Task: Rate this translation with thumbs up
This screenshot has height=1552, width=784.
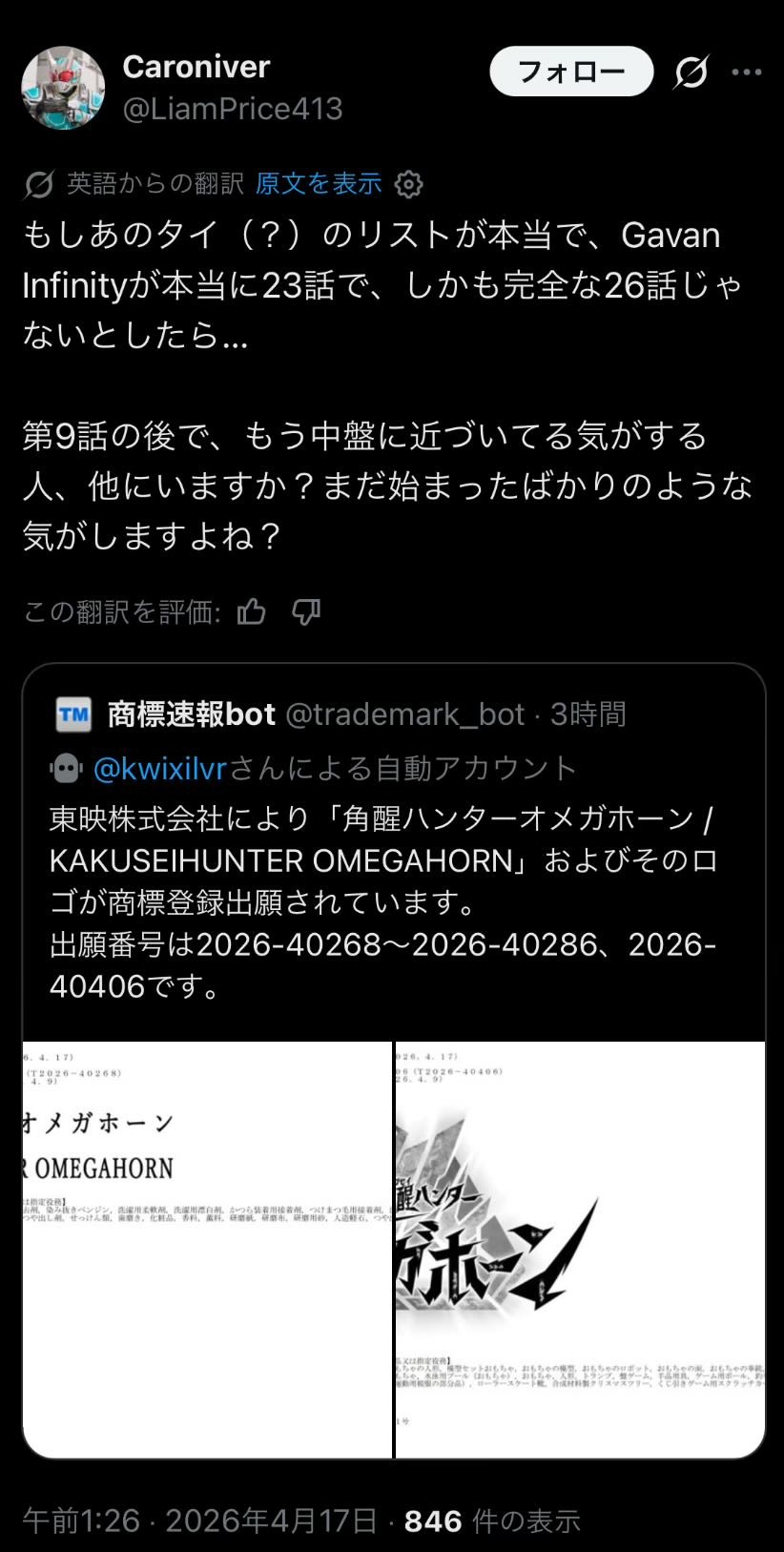Action: click(x=252, y=611)
